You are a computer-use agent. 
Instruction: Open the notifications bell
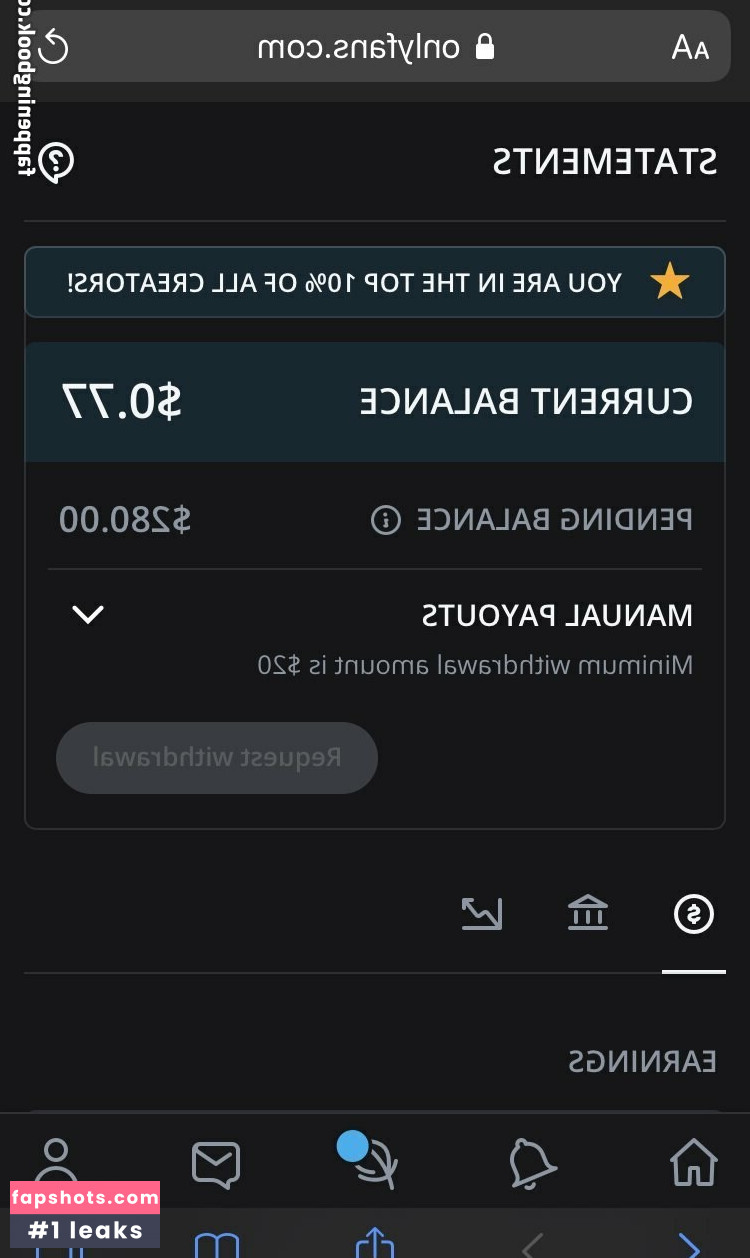click(x=532, y=1163)
